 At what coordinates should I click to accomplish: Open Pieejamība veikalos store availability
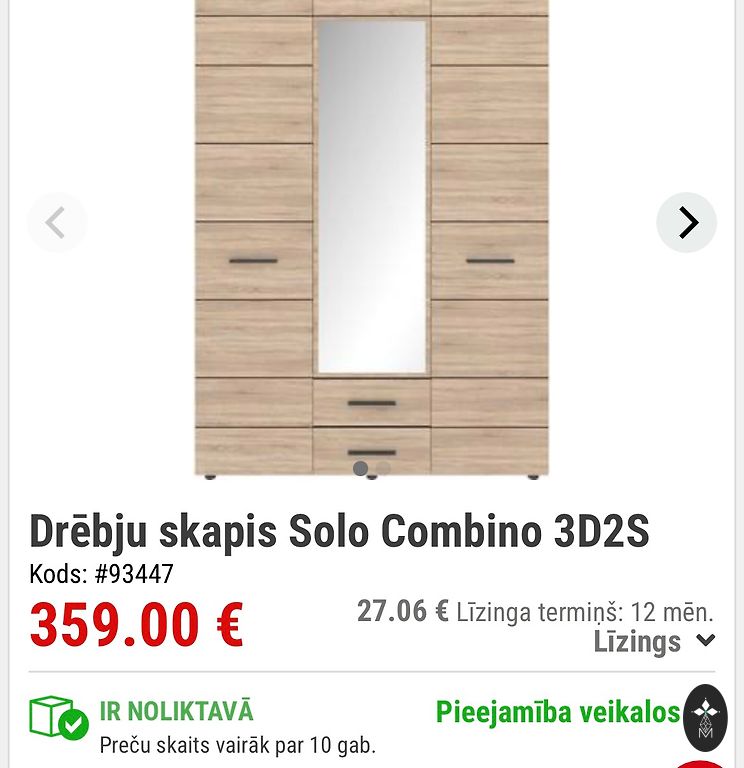(557, 712)
